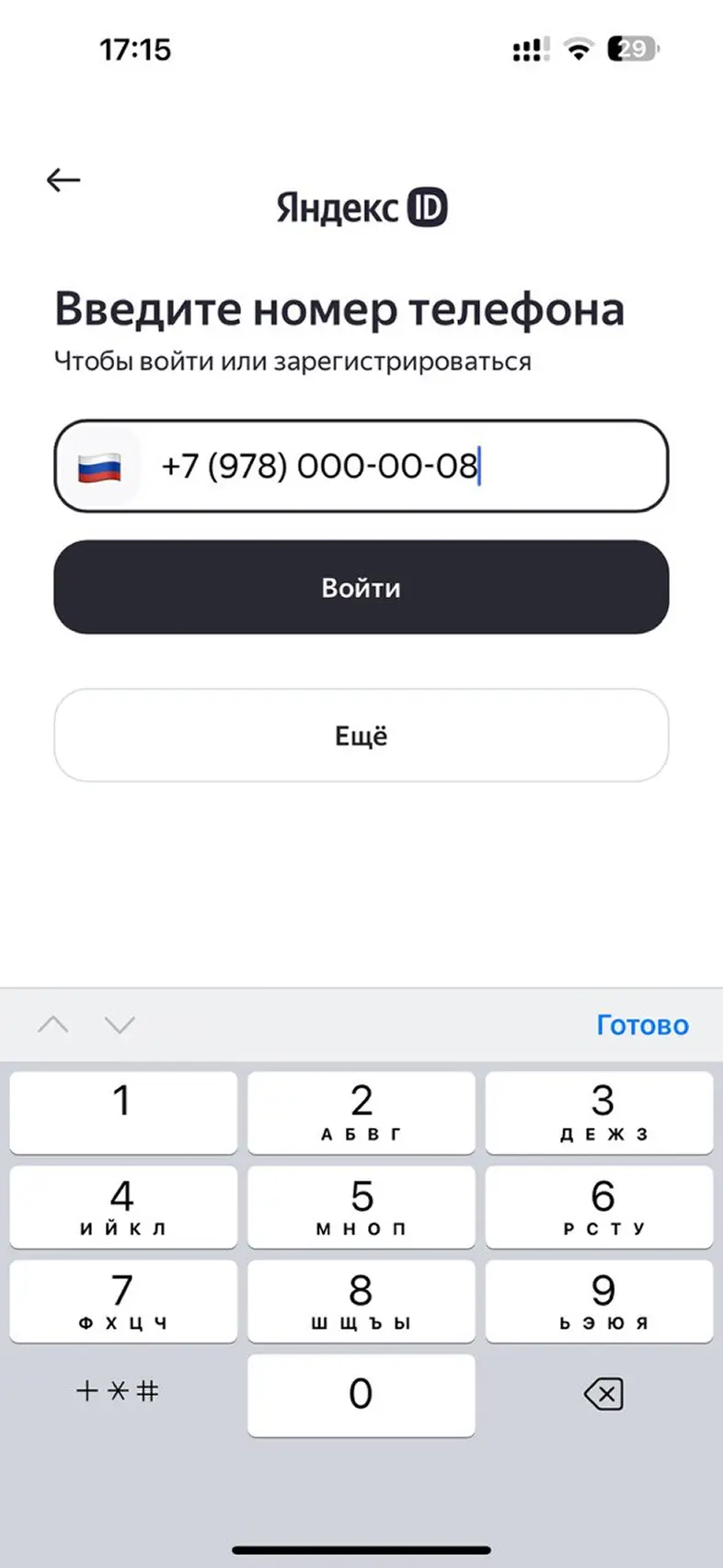This screenshot has height=1568, width=723.
Task: Type digit 5 on the keypad
Action: [x=361, y=1205]
